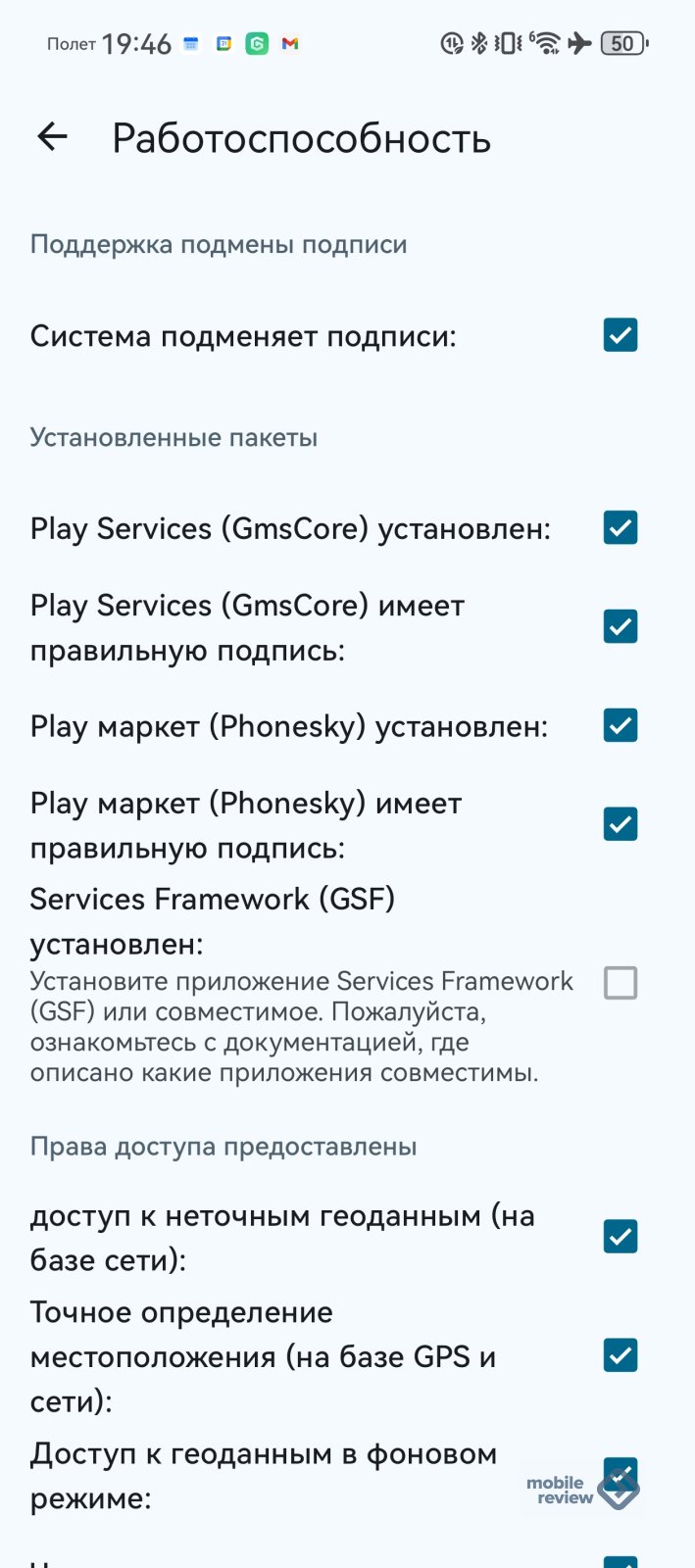Tap the Точное определение местоположения checkbox

pos(621,1356)
